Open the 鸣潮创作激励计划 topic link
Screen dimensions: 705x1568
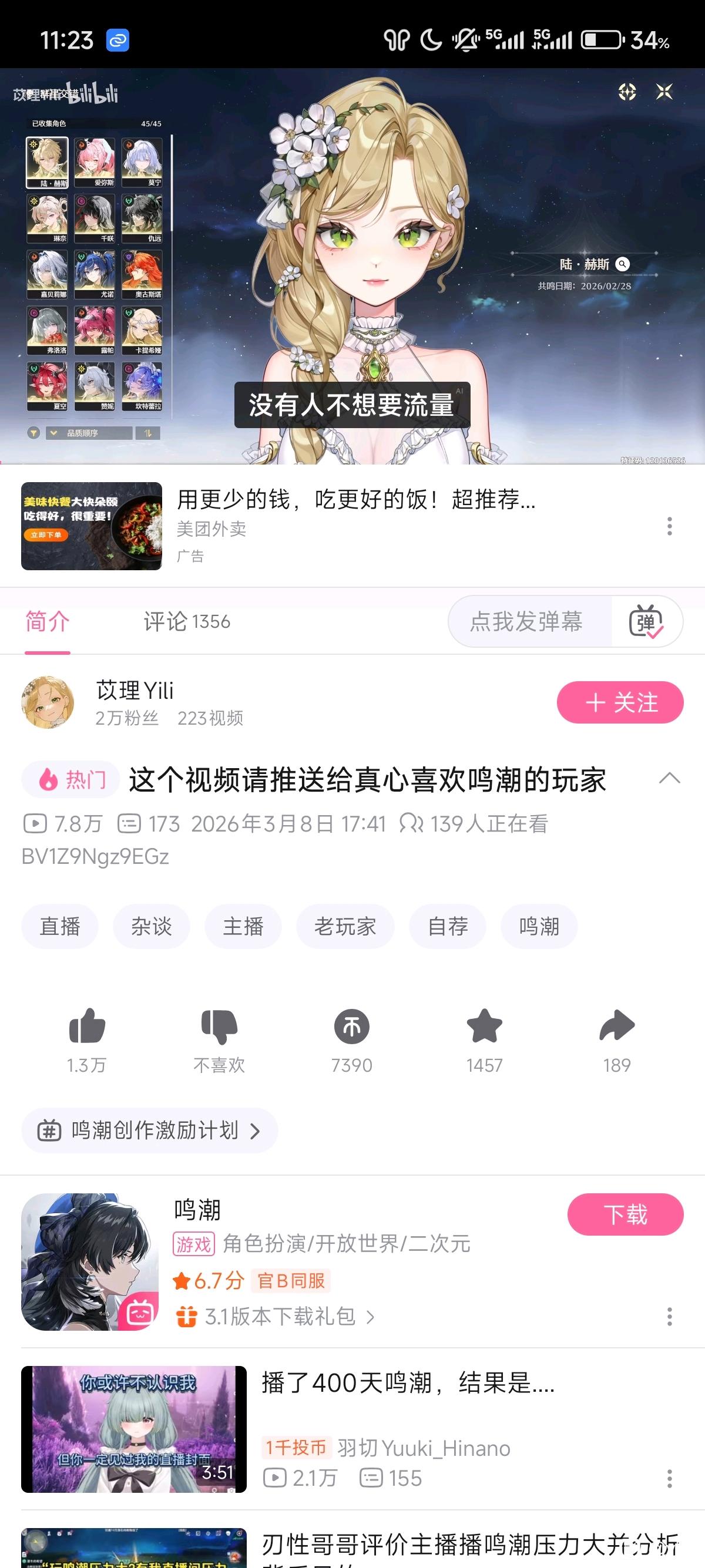point(150,1131)
